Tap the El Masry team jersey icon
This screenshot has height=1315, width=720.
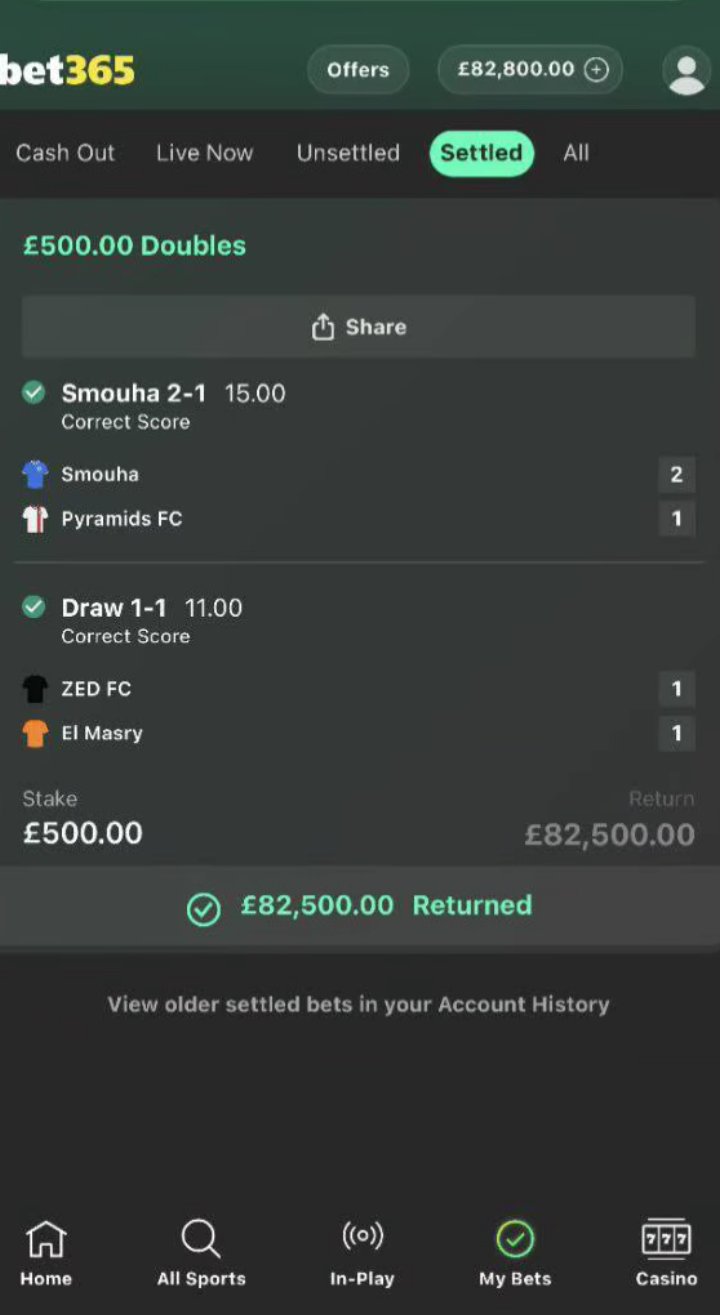[x=32, y=732]
